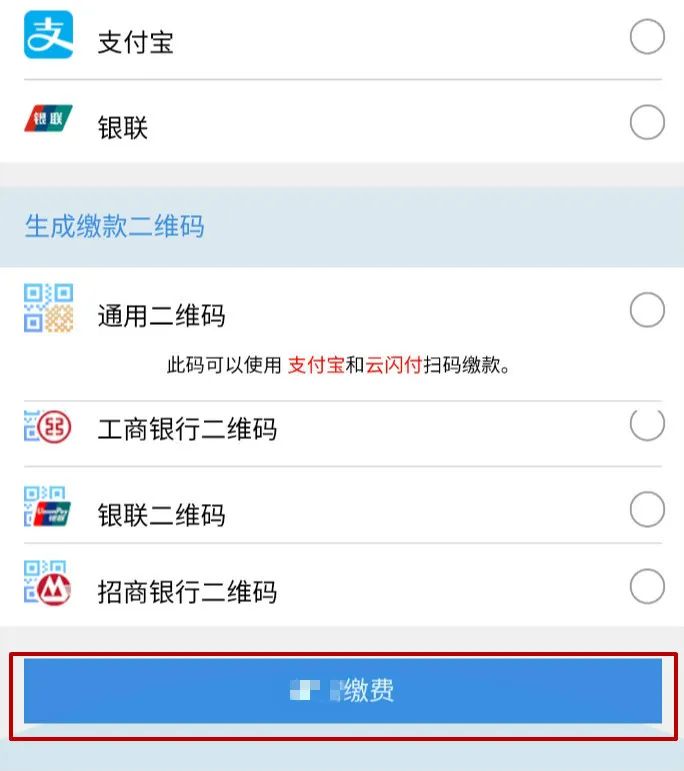Choose 招商银行二维码 option
The height and width of the screenshot is (771, 684).
click(646, 586)
